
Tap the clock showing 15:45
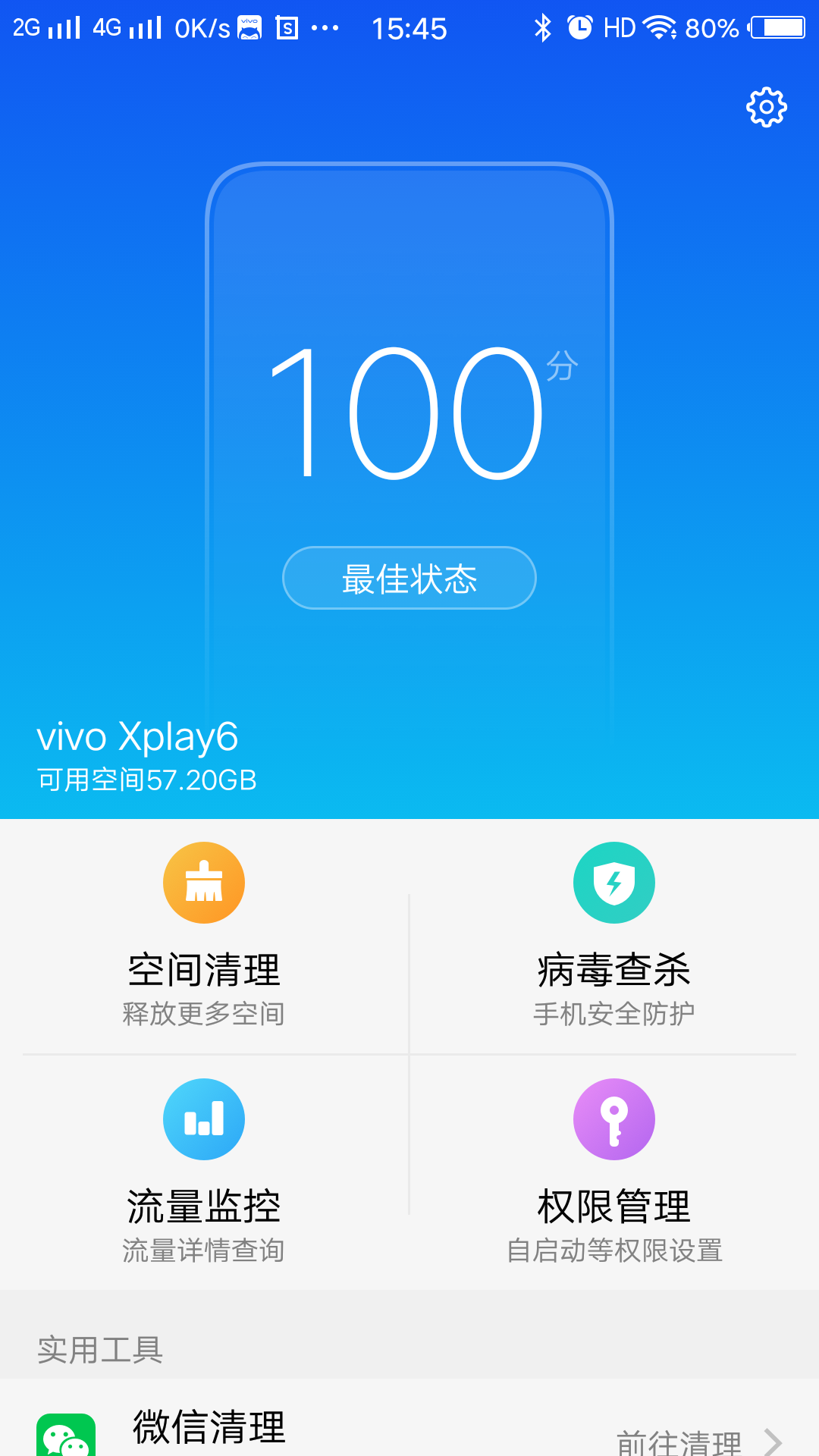(409, 29)
